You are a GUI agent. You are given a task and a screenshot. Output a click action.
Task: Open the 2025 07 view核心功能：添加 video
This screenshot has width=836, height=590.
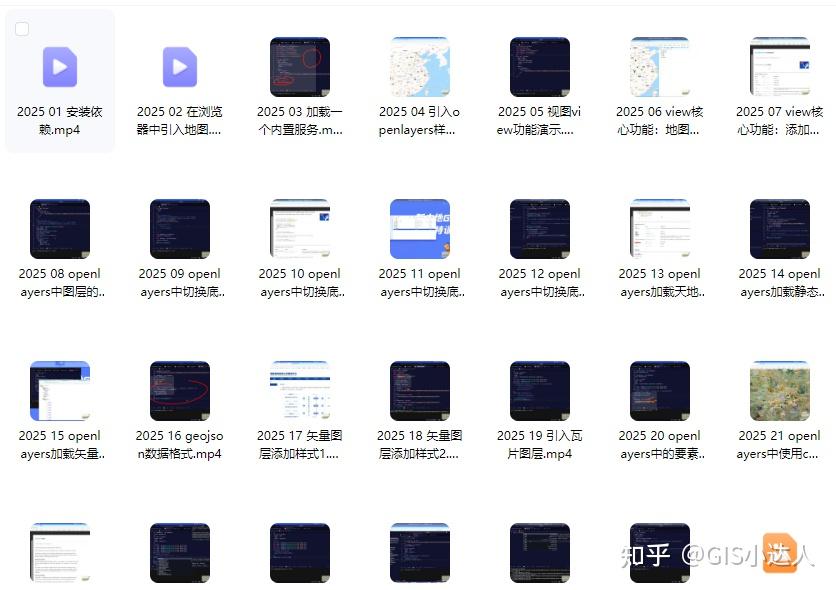pyautogui.click(x=780, y=67)
